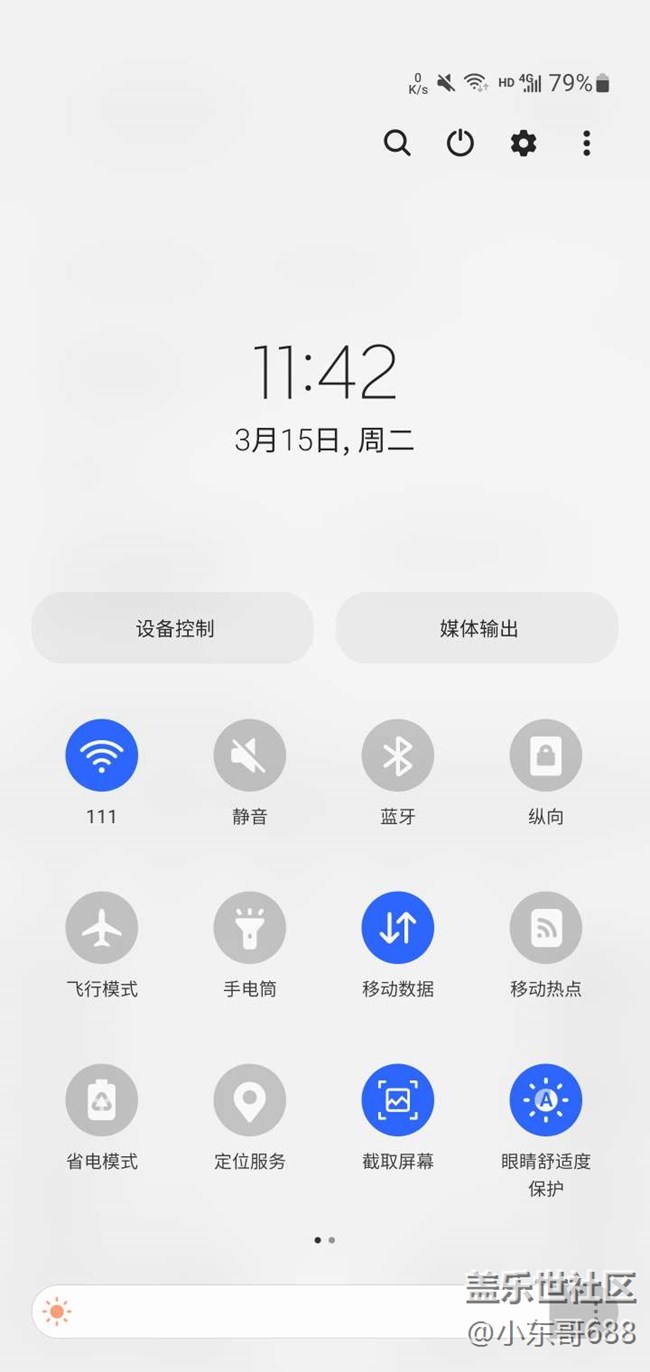Disable 移动数据
Image resolution: width=650 pixels, height=1372 pixels.
(x=397, y=928)
